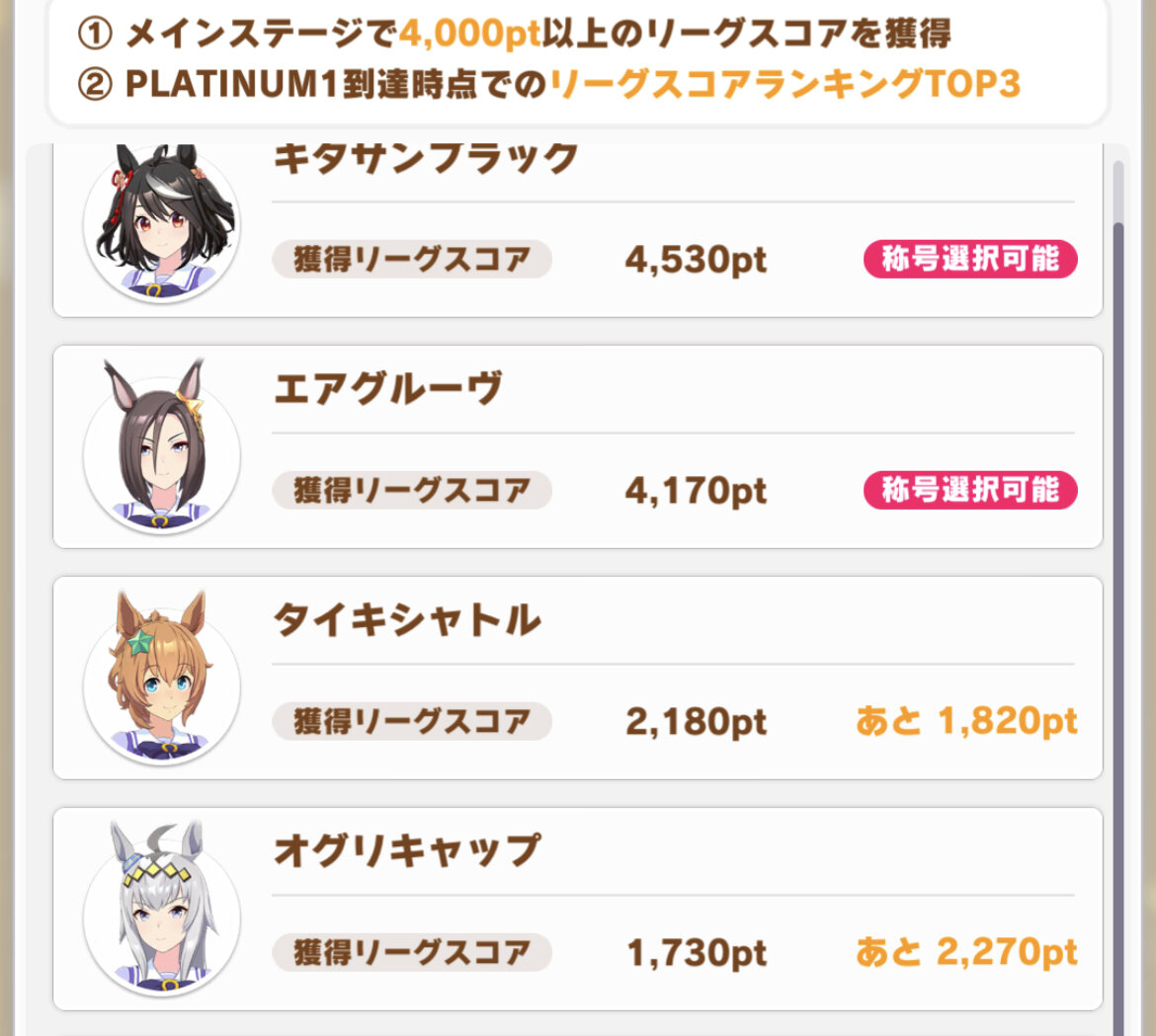Tap 称号選択可能 badge for エアグルーヴ
This screenshot has width=1156, height=1036.
[x=970, y=490]
